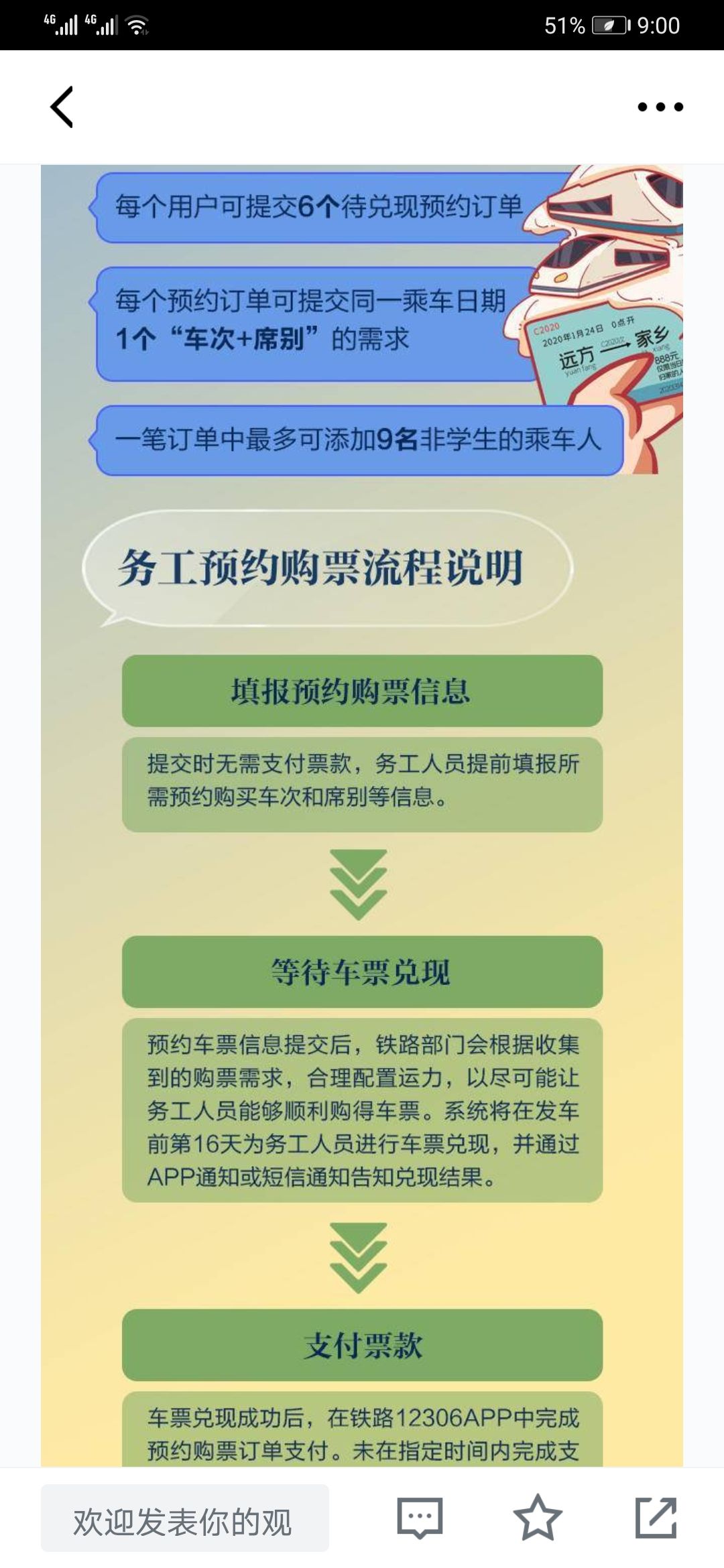Open the comments speech-bubble icon
Image resolution: width=724 pixels, height=1568 pixels.
[420, 1518]
